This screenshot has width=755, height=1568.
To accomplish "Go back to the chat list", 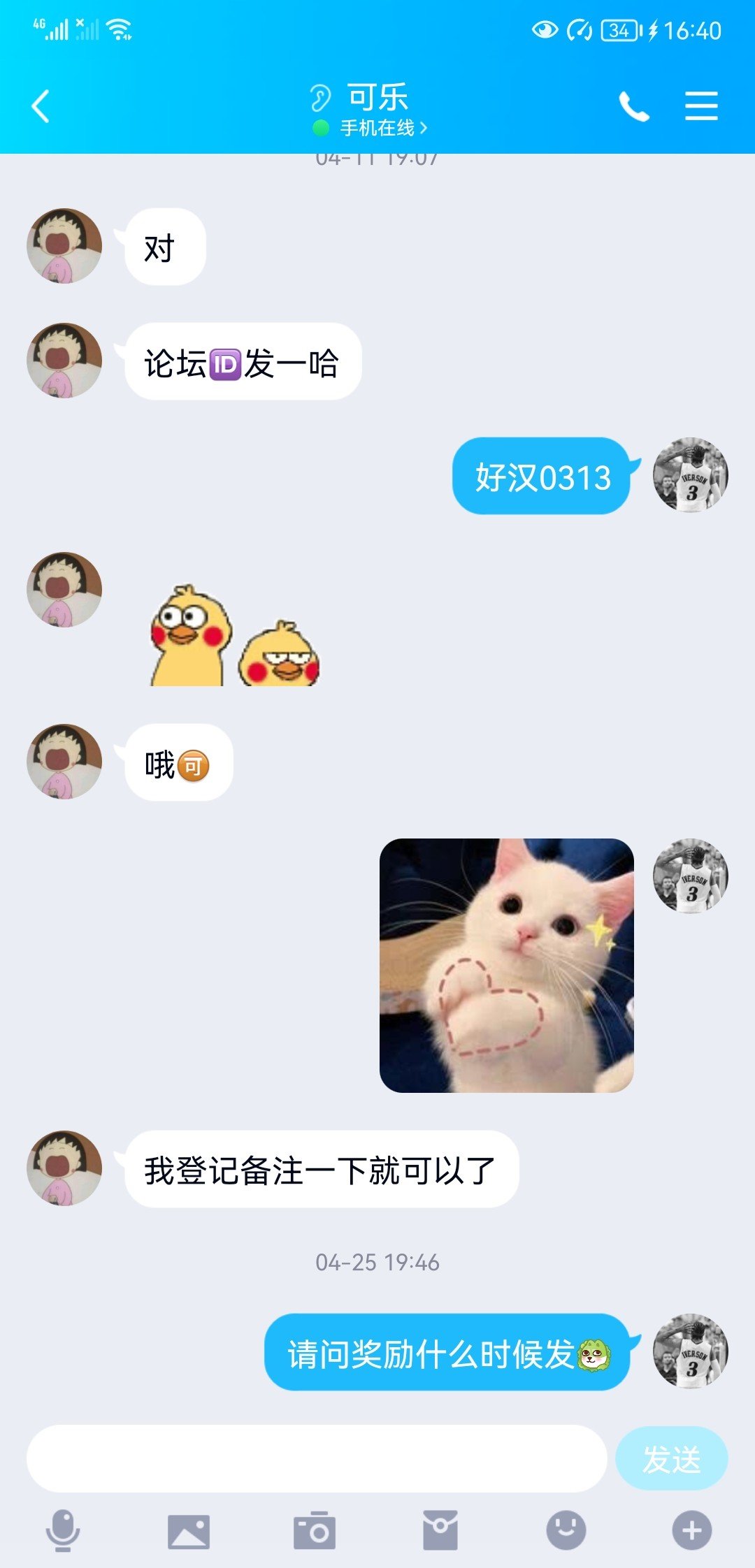I will [41, 106].
